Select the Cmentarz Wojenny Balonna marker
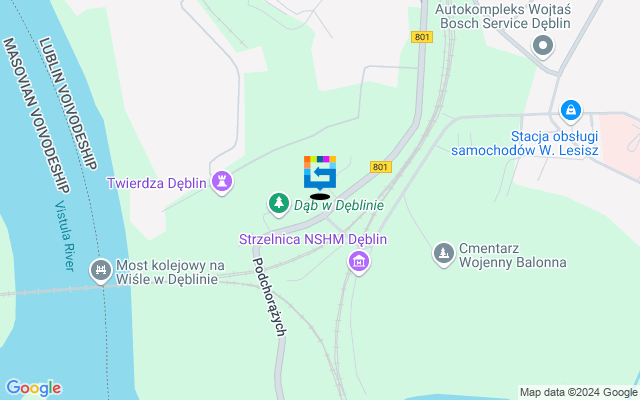Image resolution: width=640 pixels, height=400 pixels. pos(444,254)
